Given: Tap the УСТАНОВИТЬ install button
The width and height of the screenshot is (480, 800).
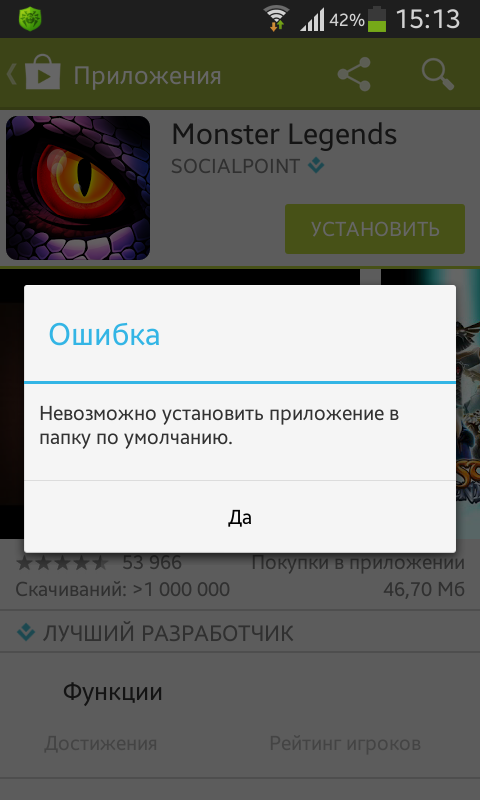Looking at the screenshot, I should (375, 229).
